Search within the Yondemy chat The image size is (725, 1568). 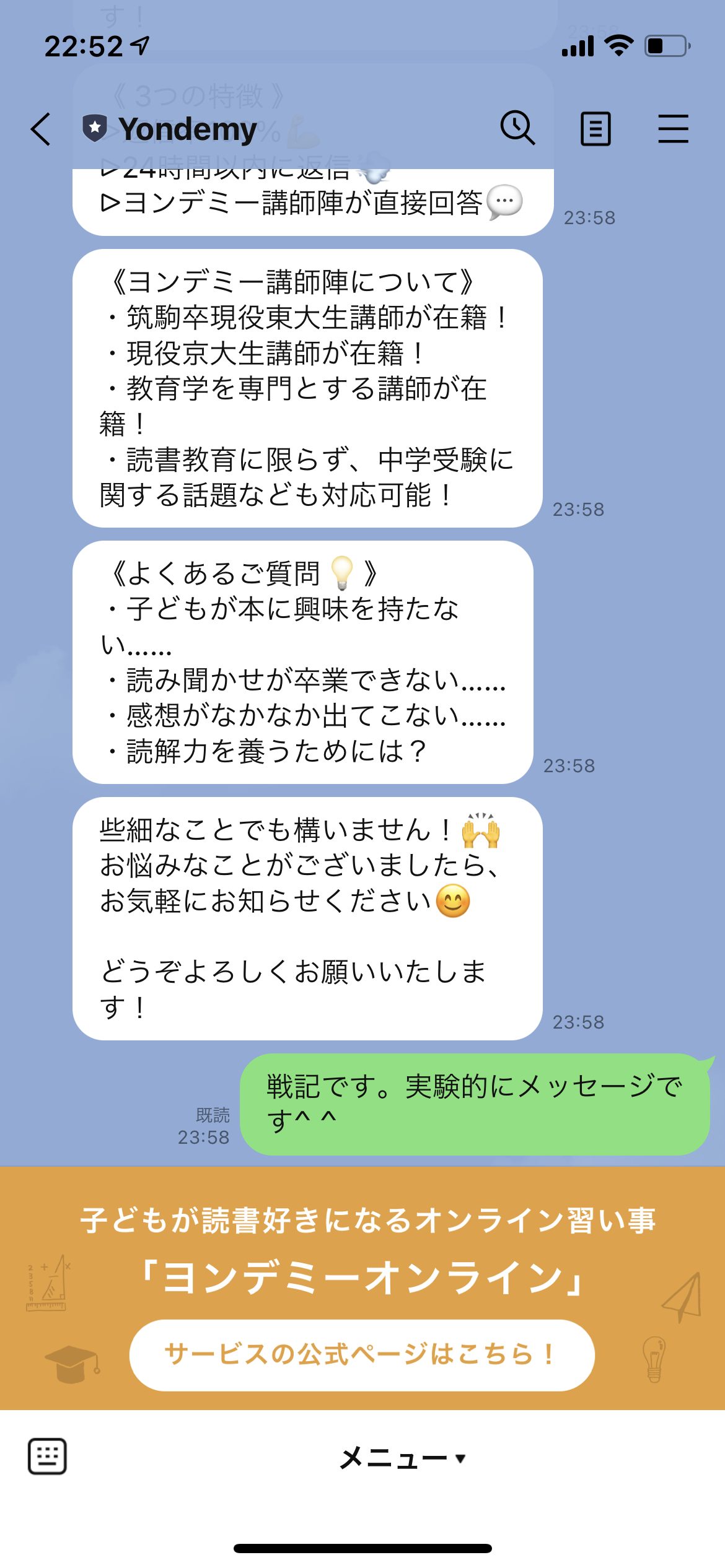tap(517, 128)
